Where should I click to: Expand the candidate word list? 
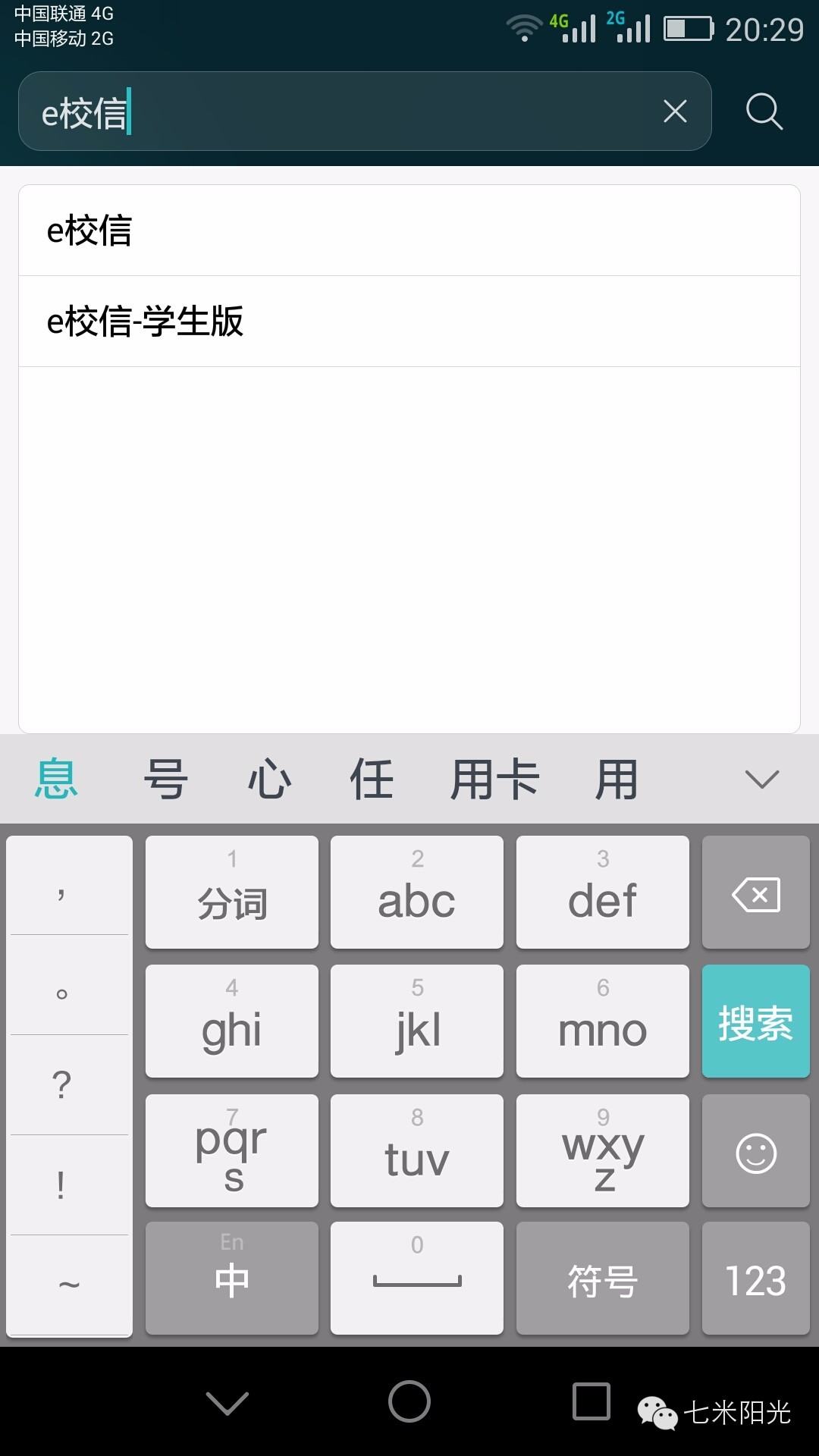coord(761,780)
